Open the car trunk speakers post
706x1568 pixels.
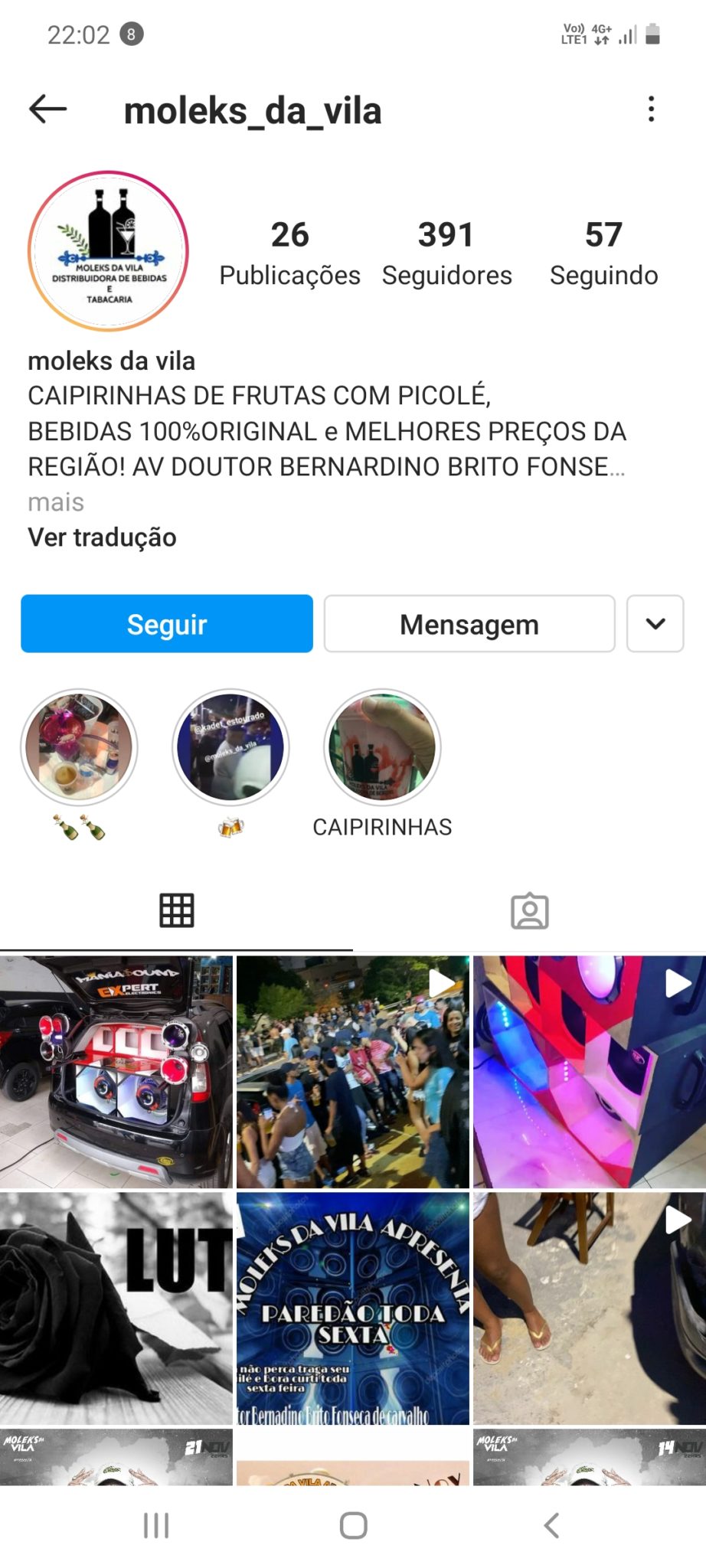coord(116,1072)
